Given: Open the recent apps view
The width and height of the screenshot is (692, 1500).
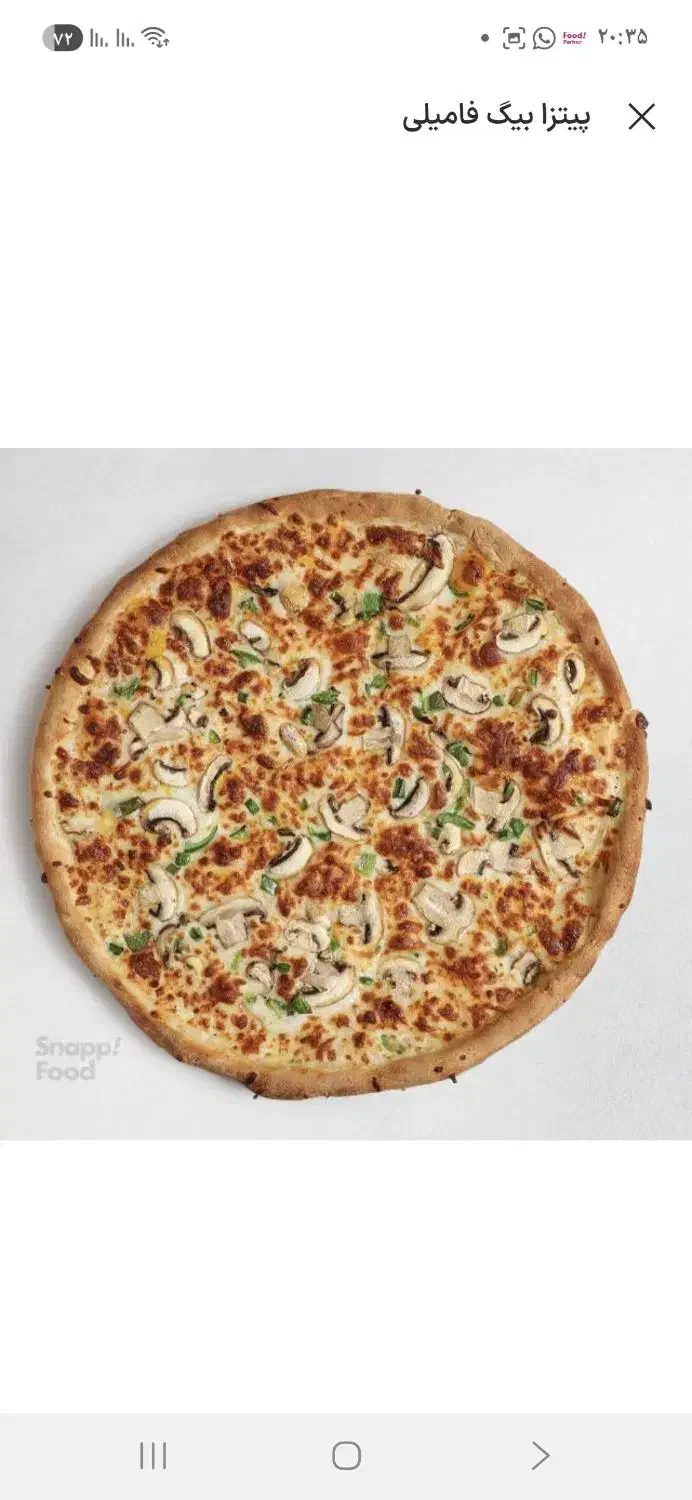Looking at the screenshot, I should (x=153, y=1455).
